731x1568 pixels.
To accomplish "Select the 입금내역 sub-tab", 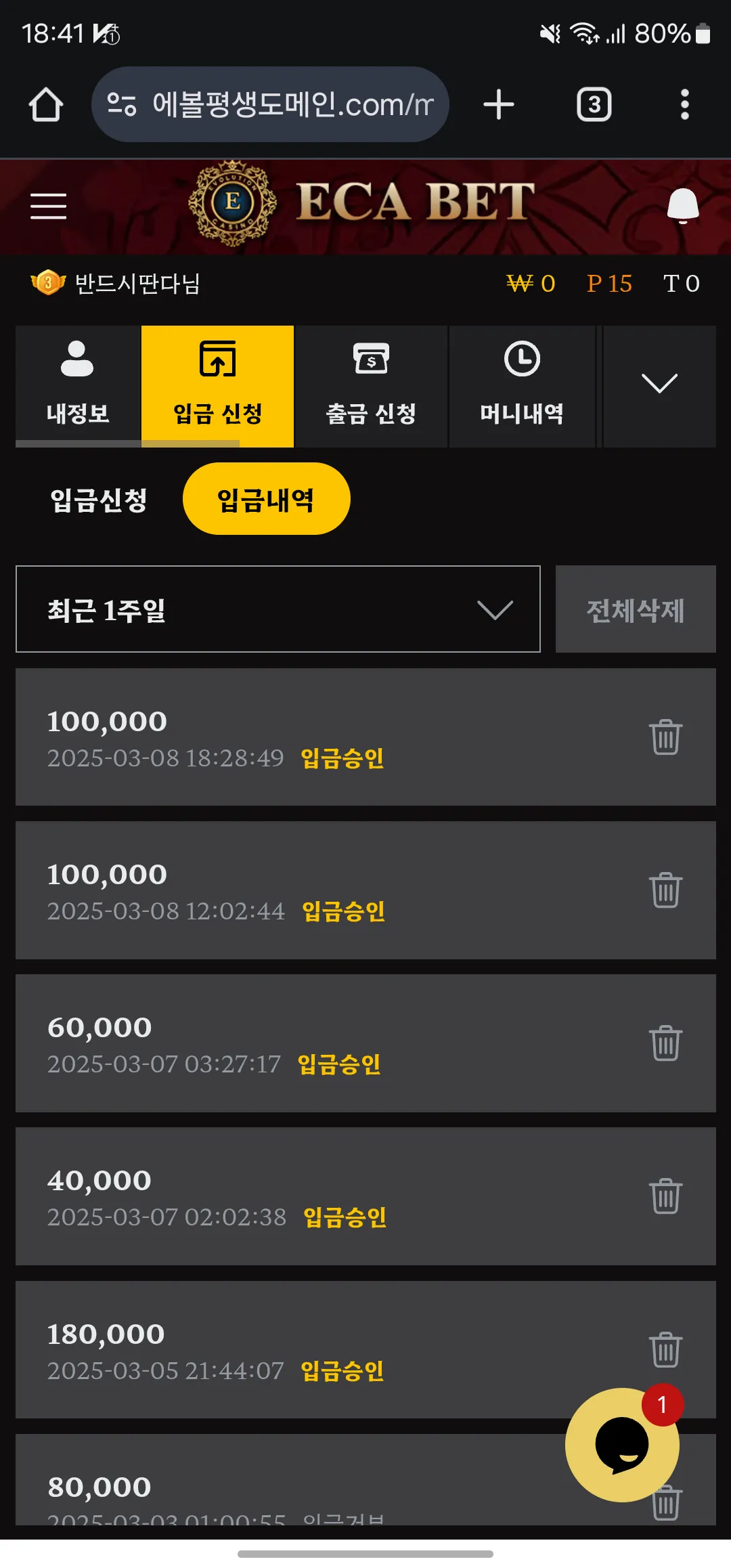I will 266,499.
